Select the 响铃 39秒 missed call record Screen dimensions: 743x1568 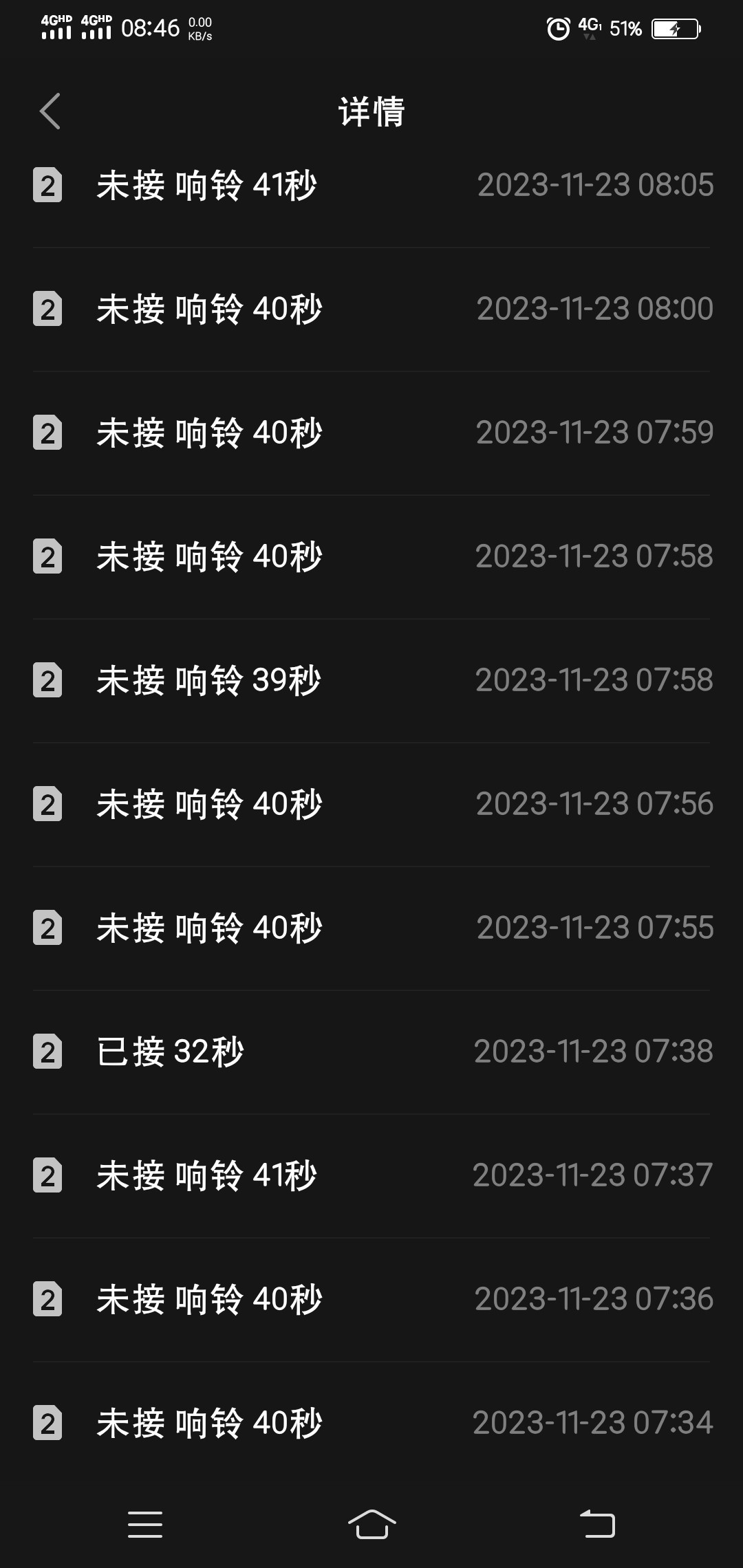coord(371,681)
